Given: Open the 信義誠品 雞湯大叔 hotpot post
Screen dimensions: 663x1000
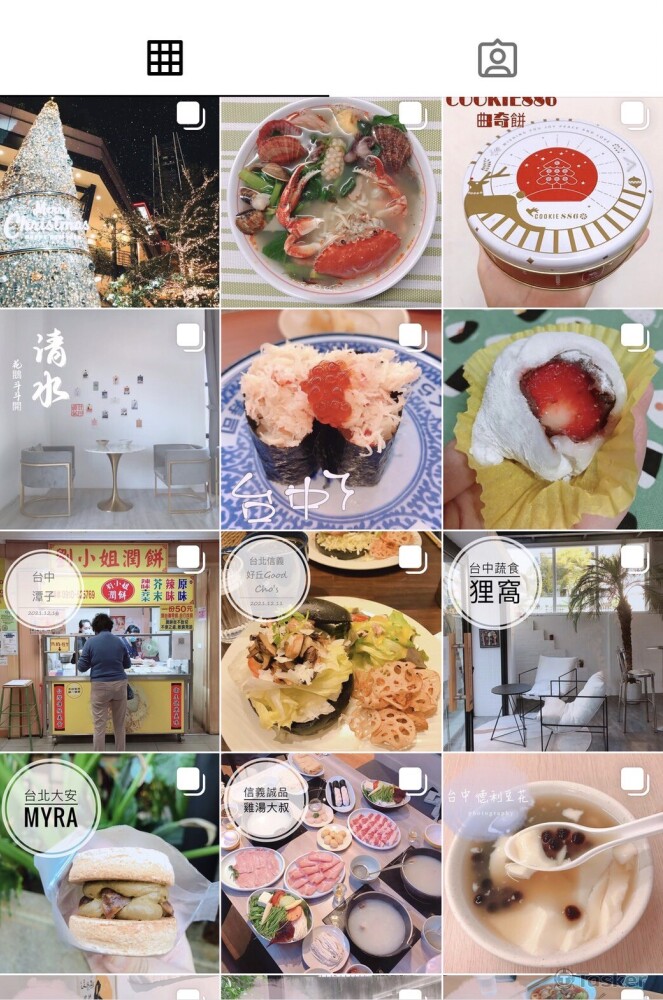Looking at the screenshot, I should tap(330, 862).
